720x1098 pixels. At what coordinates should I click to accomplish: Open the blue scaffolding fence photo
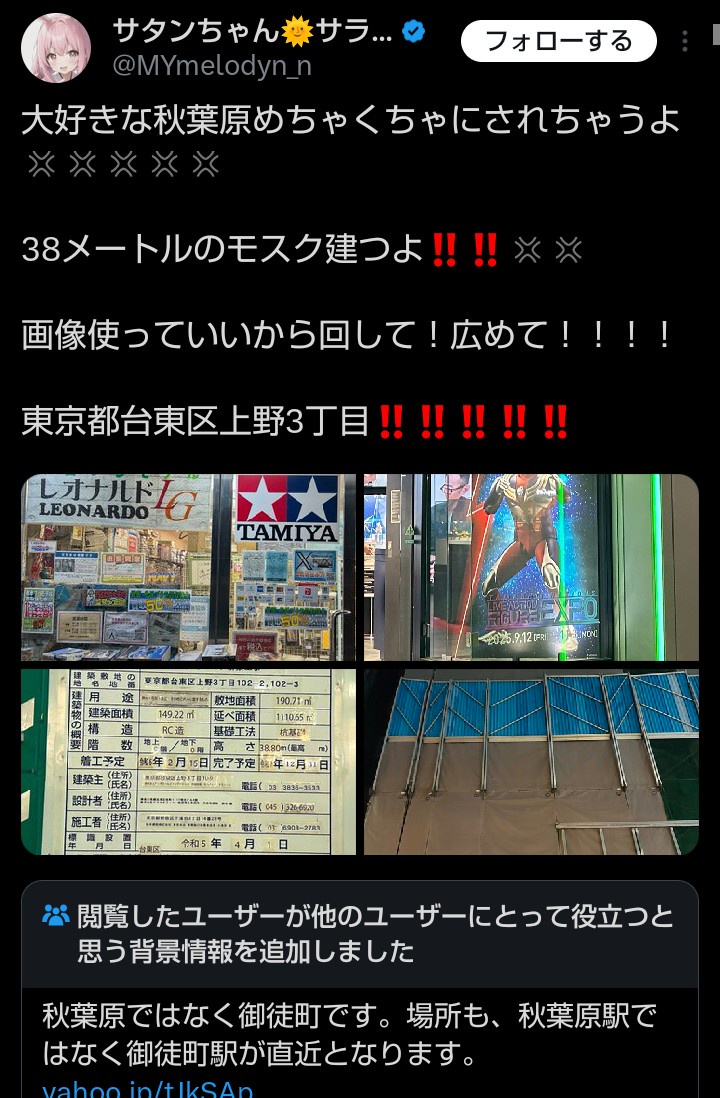tap(531, 761)
